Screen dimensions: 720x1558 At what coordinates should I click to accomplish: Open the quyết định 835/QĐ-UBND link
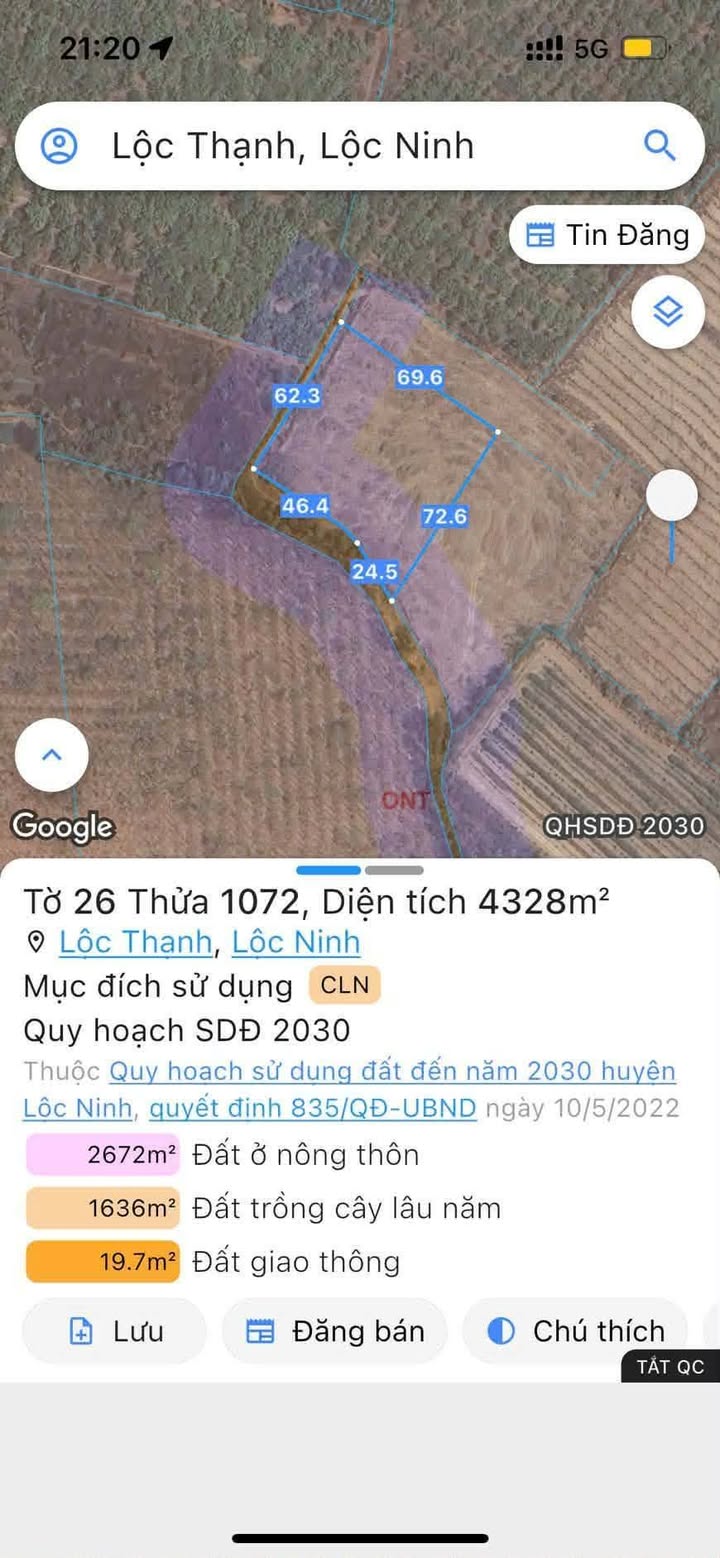[x=312, y=1108]
